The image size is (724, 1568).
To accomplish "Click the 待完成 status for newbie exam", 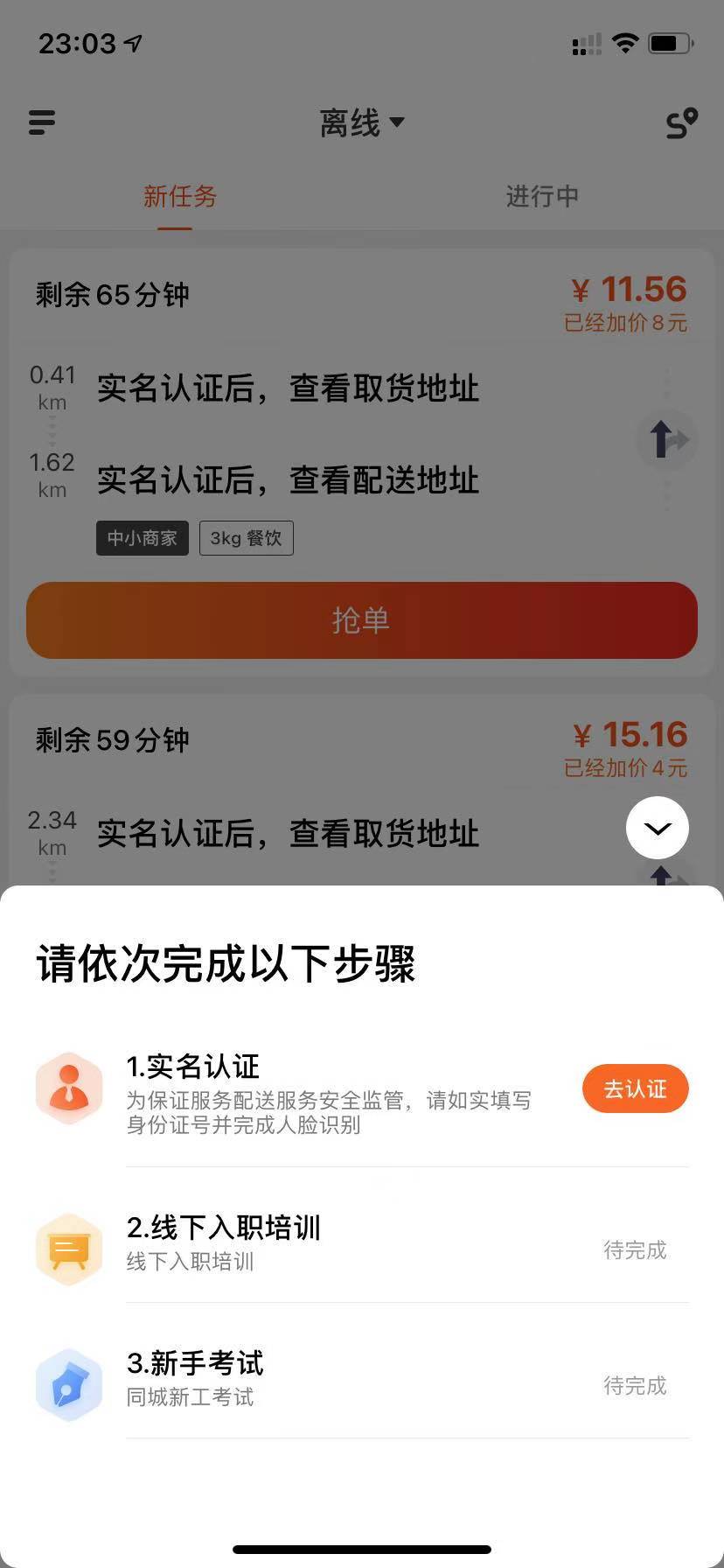I will pyautogui.click(x=636, y=1386).
